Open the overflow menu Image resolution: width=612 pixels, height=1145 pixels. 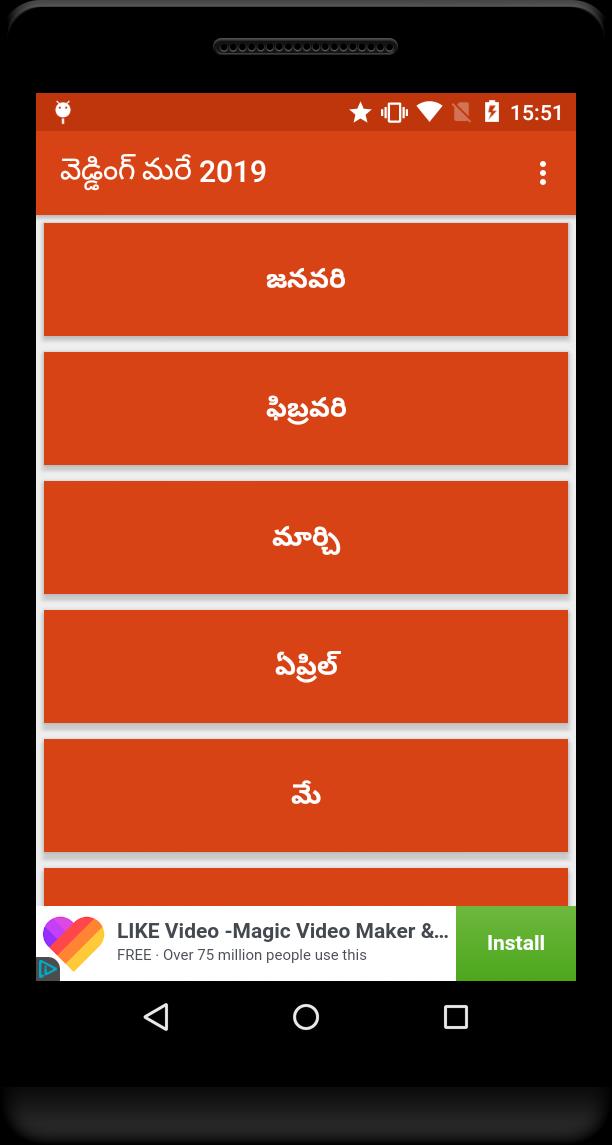point(542,173)
